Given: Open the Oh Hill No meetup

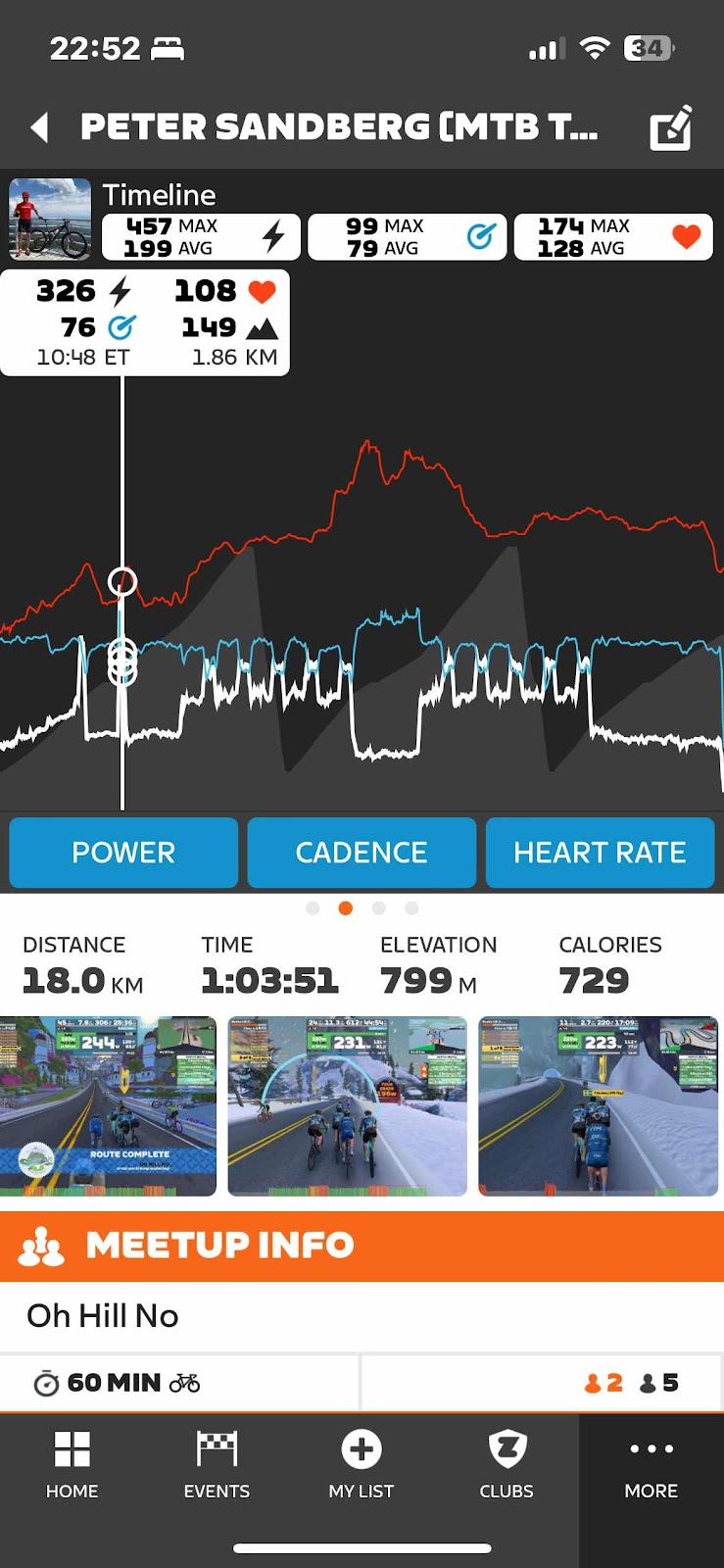Looking at the screenshot, I should (x=362, y=1316).
